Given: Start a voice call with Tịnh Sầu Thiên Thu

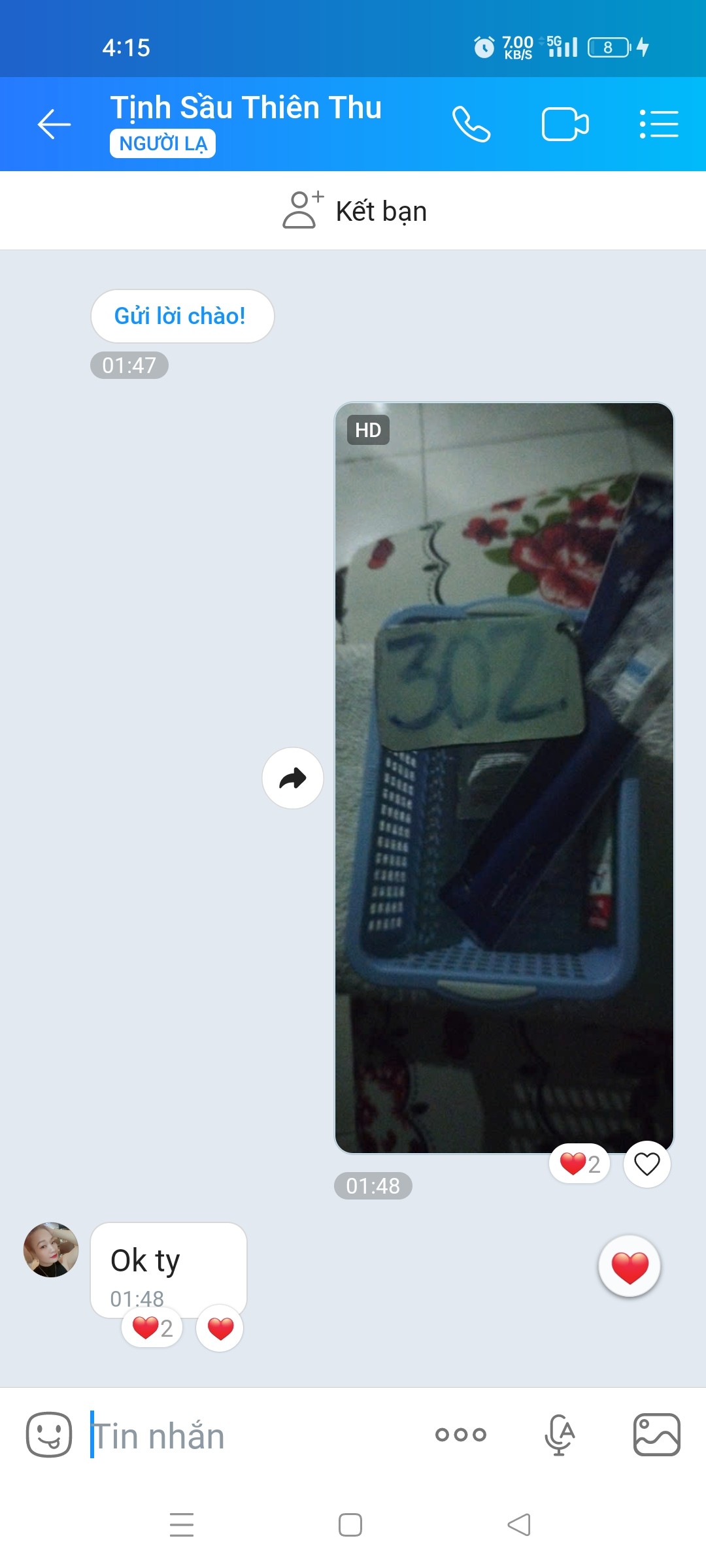Looking at the screenshot, I should pyautogui.click(x=471, y=124).
